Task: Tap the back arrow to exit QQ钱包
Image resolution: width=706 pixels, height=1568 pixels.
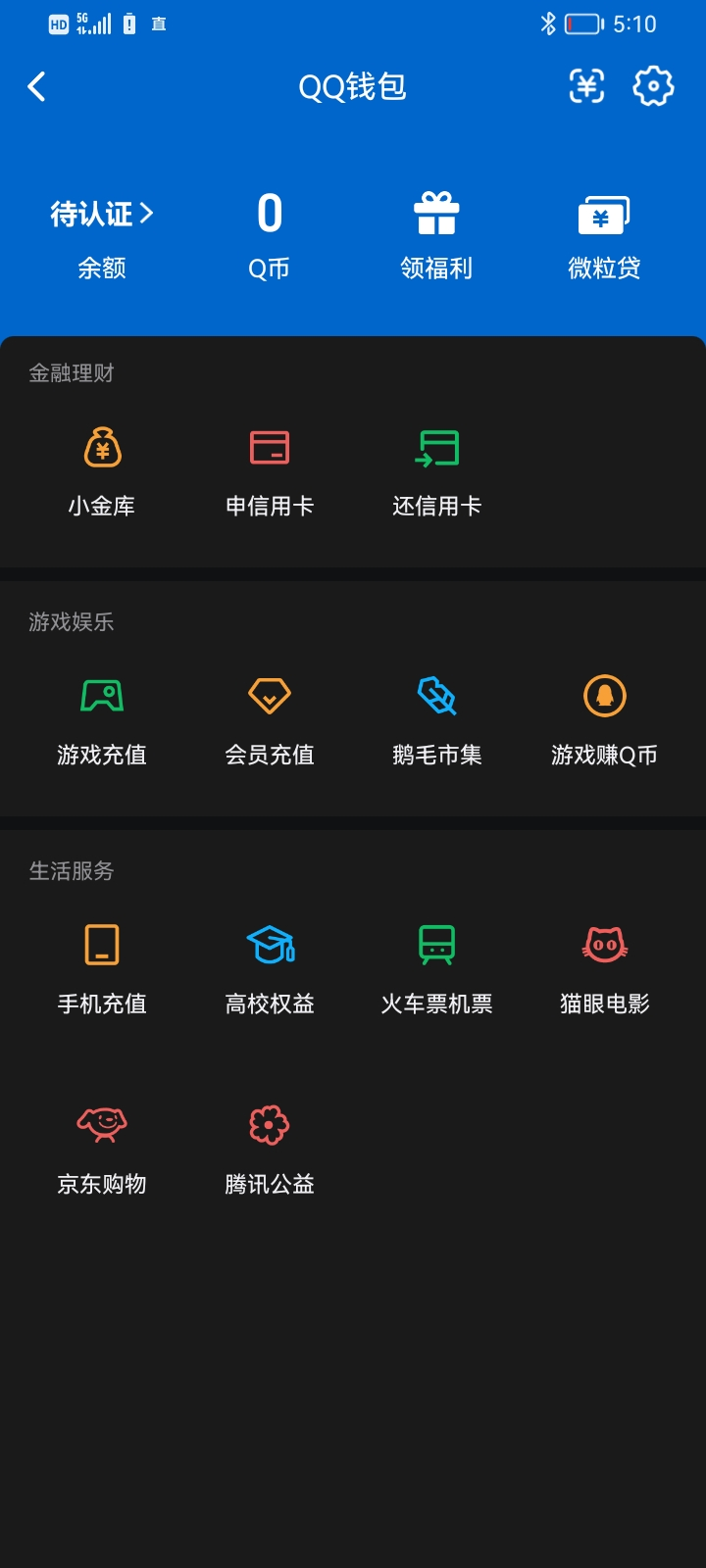Action: click(x=37, y=86)
